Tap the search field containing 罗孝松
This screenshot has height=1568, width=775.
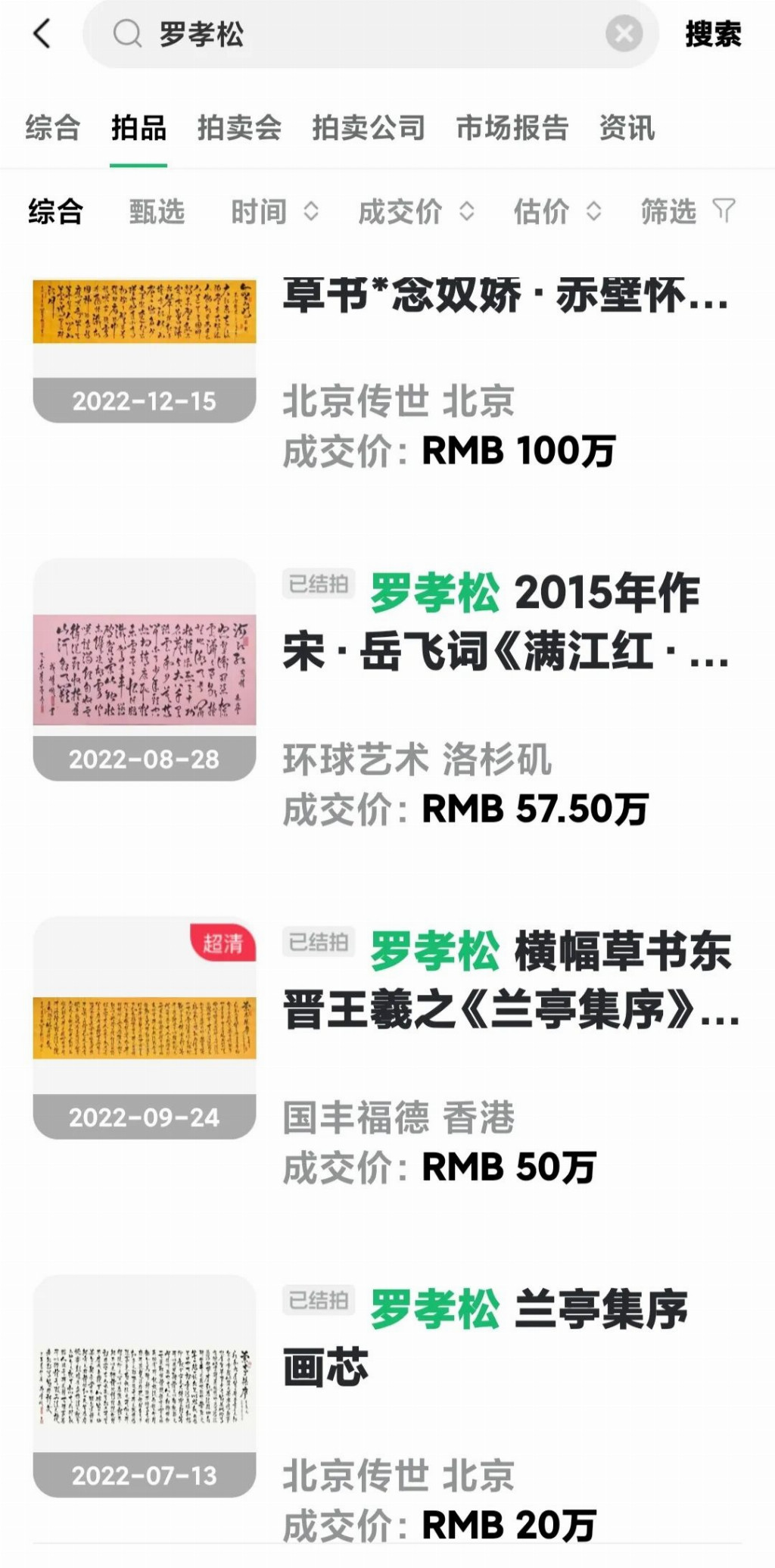pos(363,34)
